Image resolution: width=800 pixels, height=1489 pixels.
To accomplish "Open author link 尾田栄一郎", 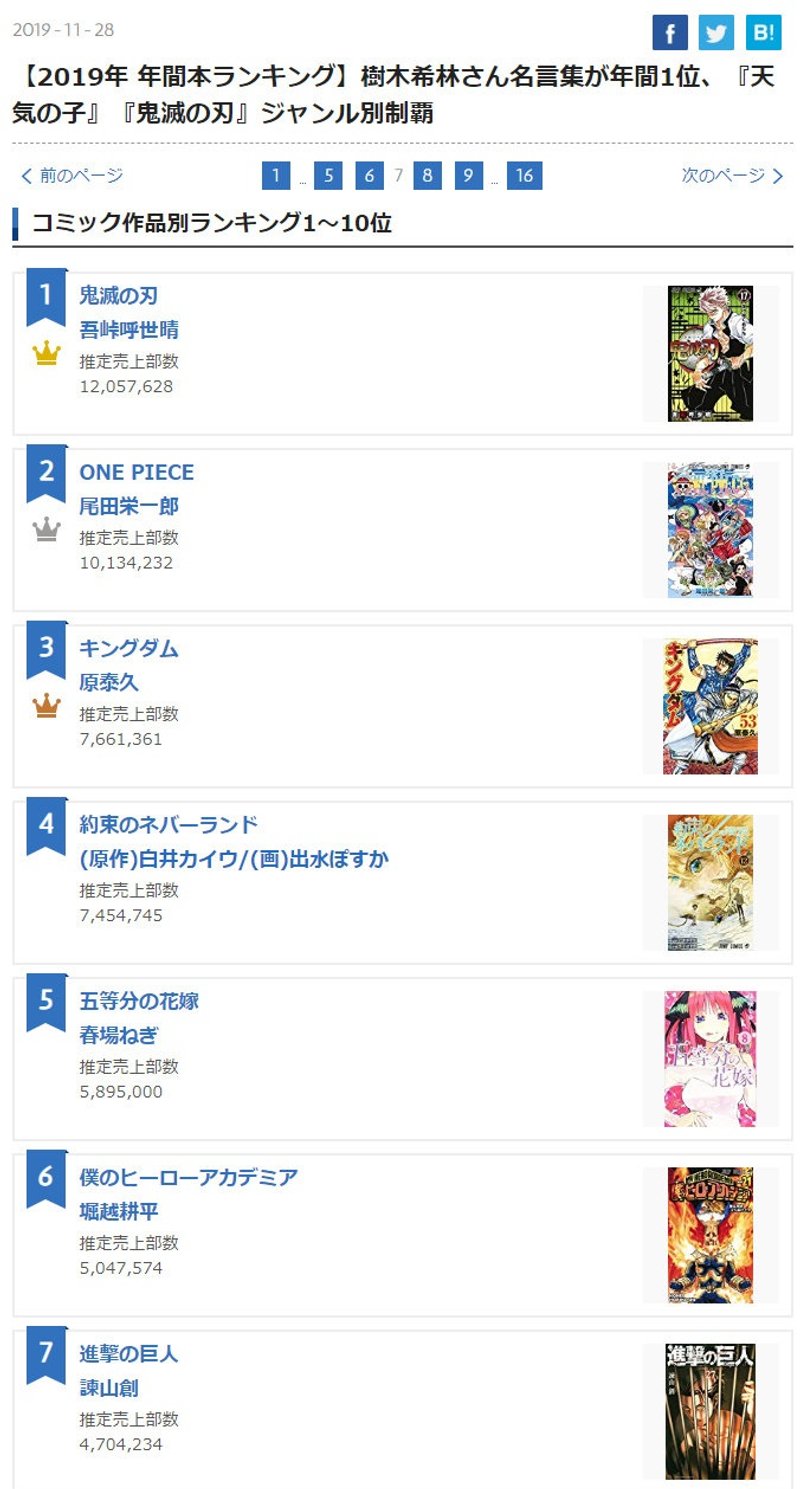I will click(x=128, y=506).
